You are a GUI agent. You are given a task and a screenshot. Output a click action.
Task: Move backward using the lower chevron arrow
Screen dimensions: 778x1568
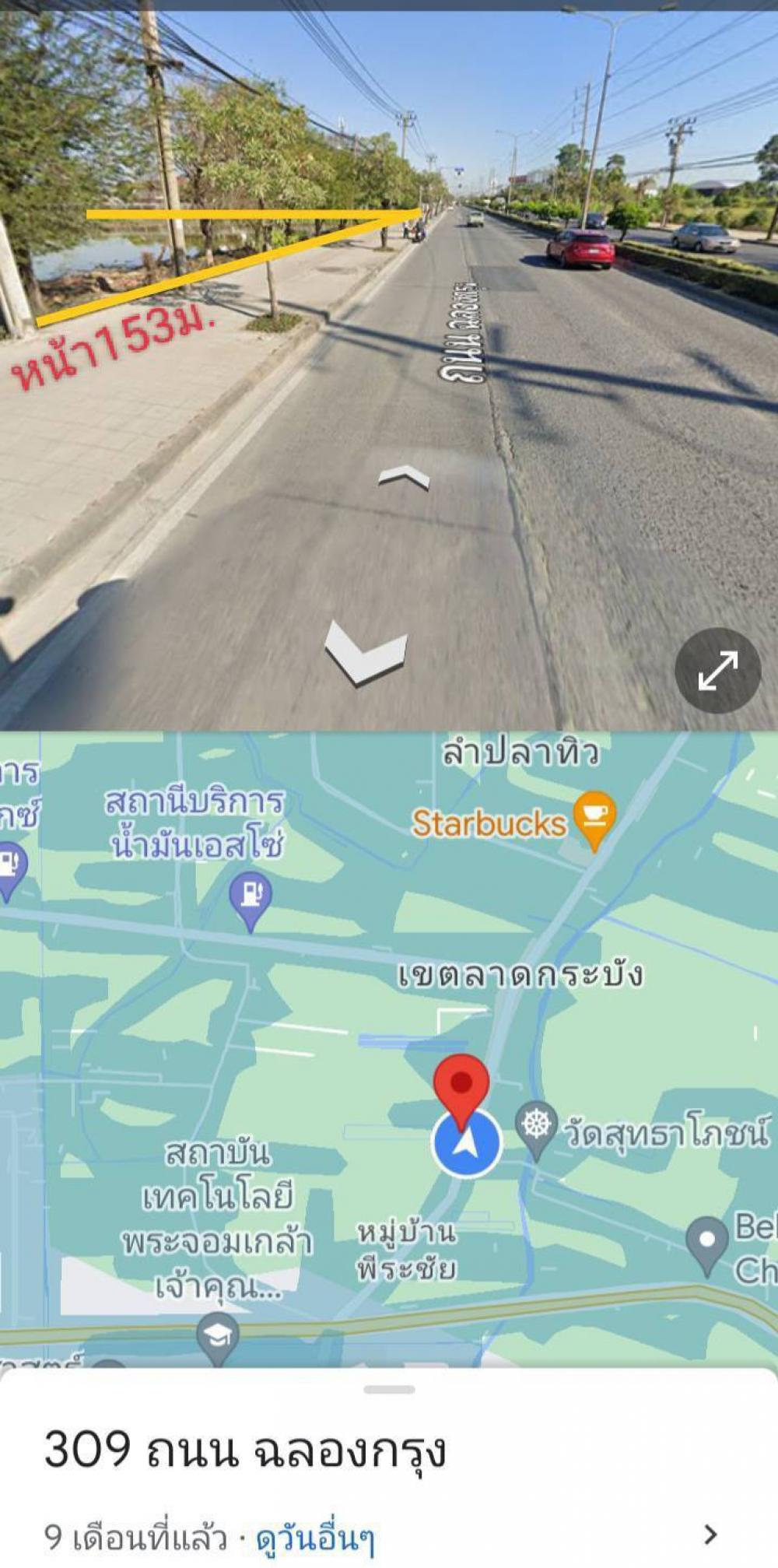point(366,652)
